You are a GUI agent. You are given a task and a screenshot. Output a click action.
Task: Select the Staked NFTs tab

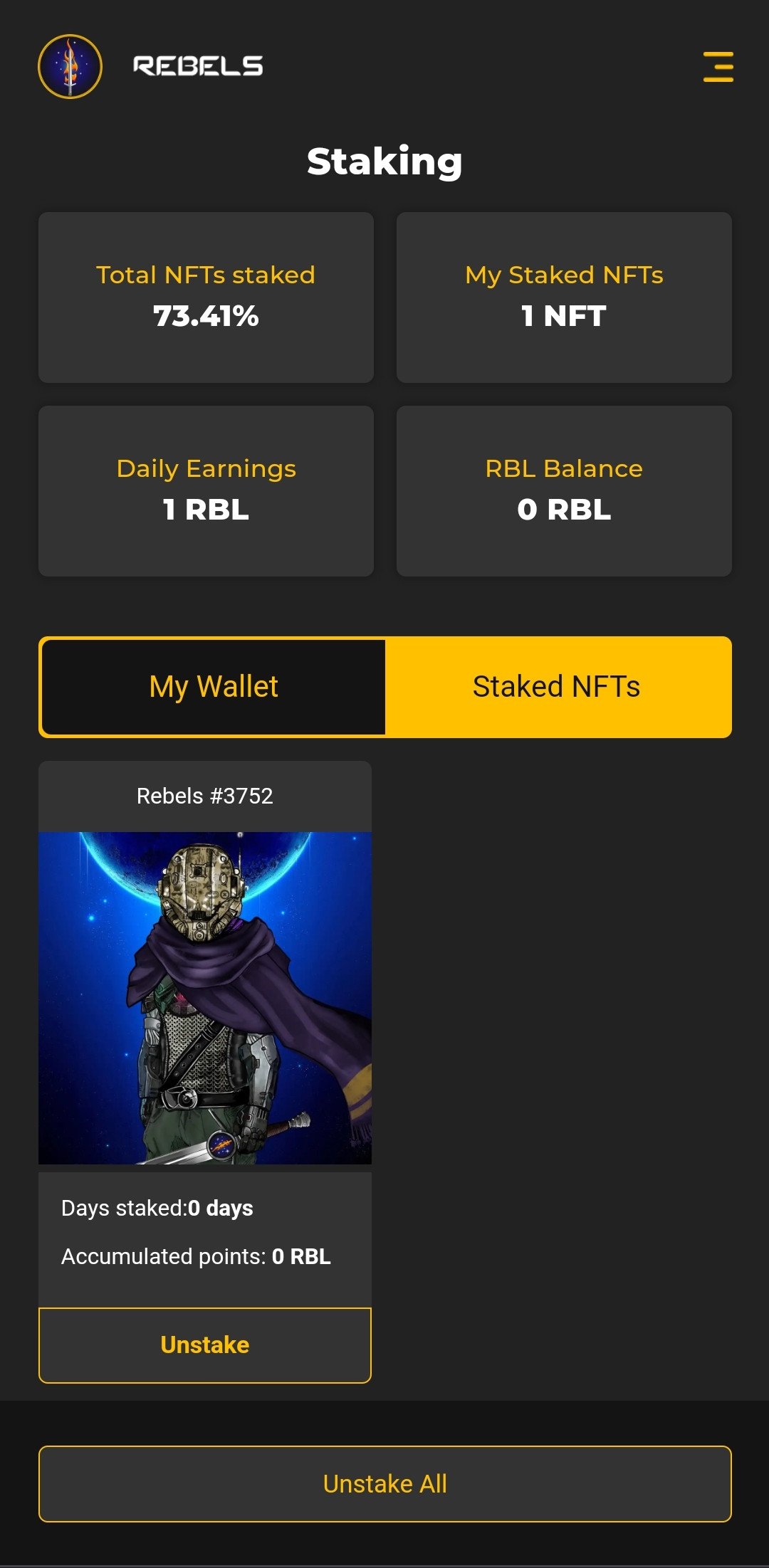[557, 687]
